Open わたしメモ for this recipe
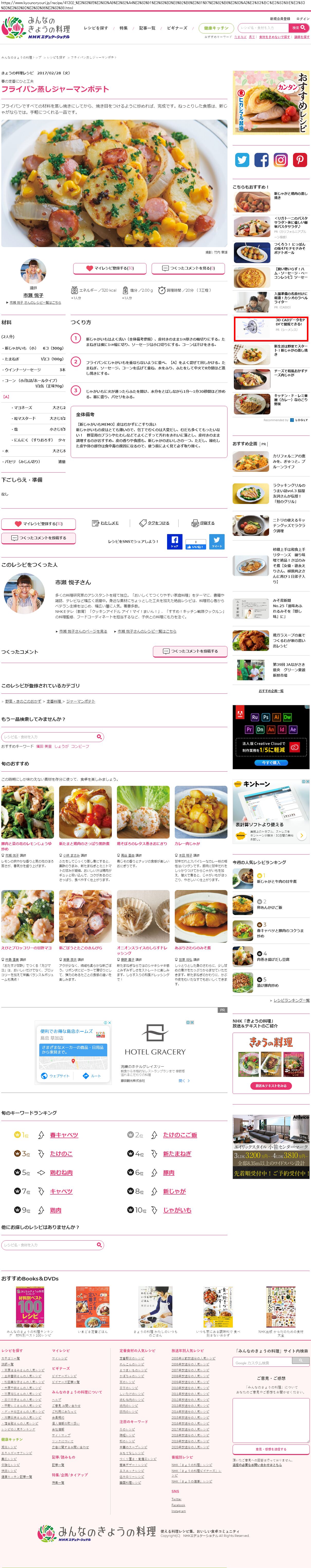This screenshot has height=1568, width=311. (x=106, y=523)
